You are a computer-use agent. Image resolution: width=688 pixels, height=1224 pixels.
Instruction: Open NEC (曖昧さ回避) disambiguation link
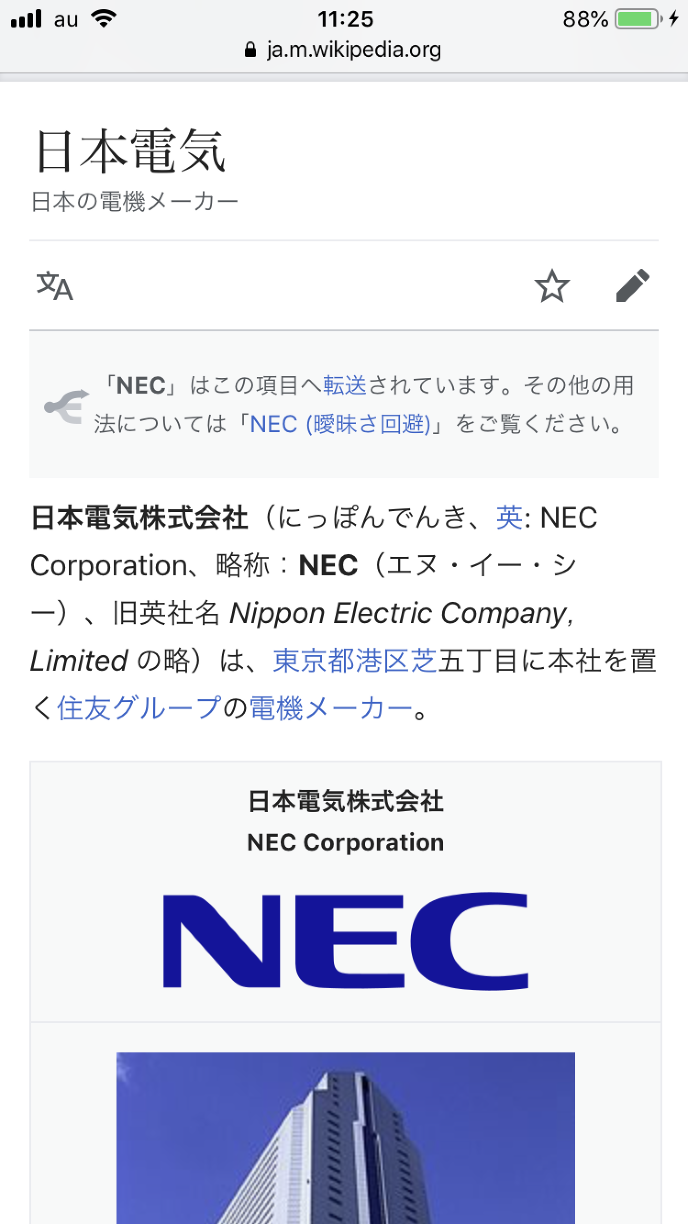coord(339,424)
